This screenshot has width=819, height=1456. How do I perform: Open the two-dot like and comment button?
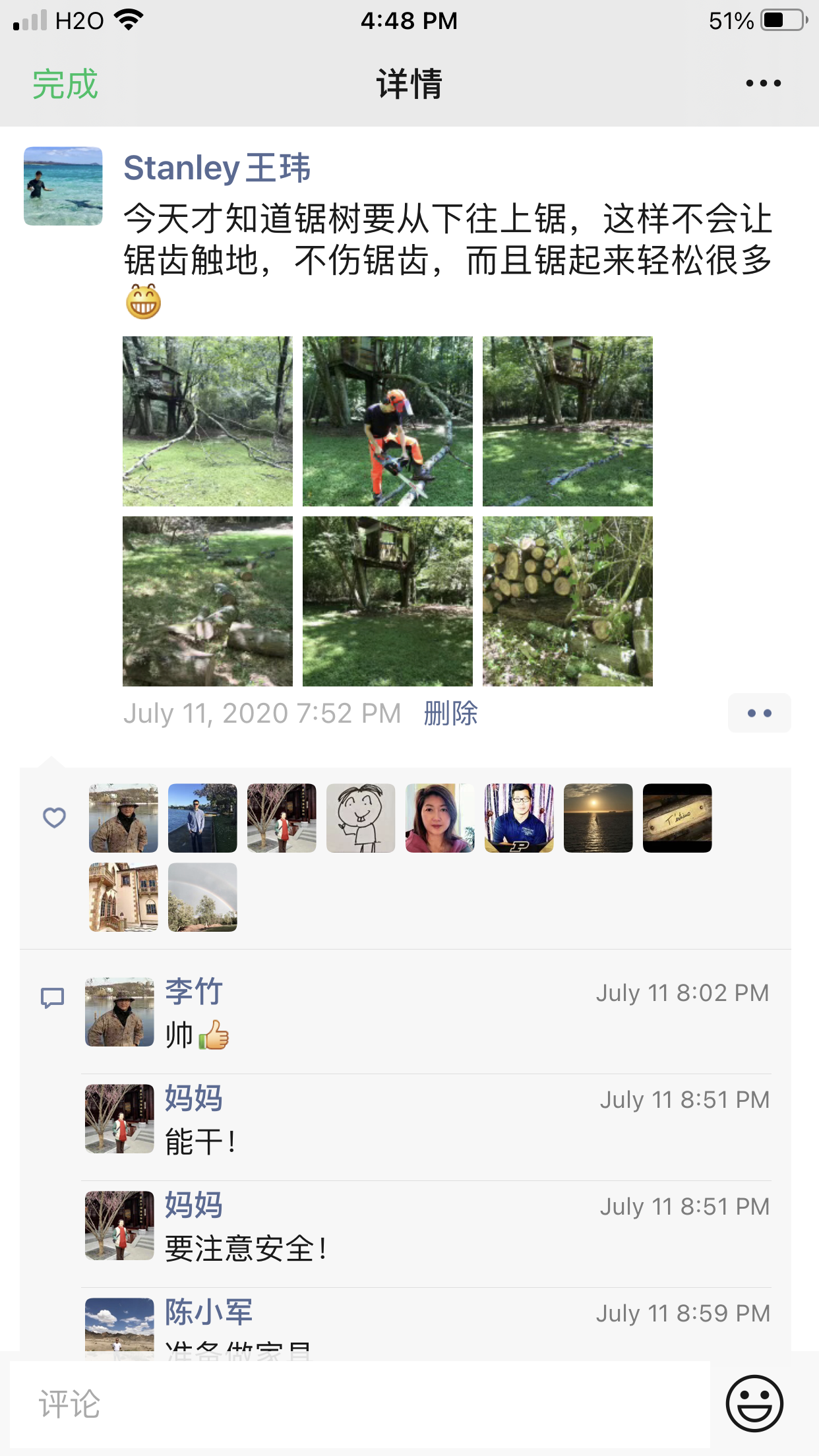coord(759,713)
